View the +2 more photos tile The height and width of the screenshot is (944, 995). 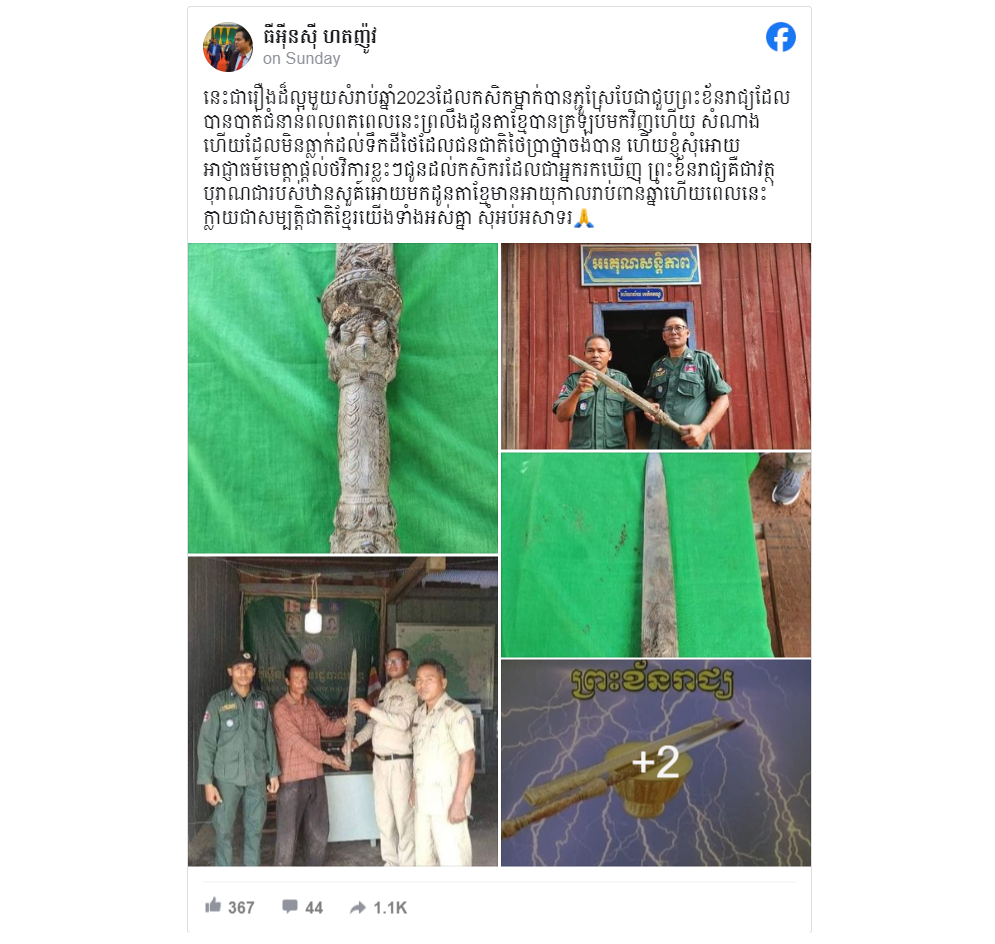[x=655, y=762]
